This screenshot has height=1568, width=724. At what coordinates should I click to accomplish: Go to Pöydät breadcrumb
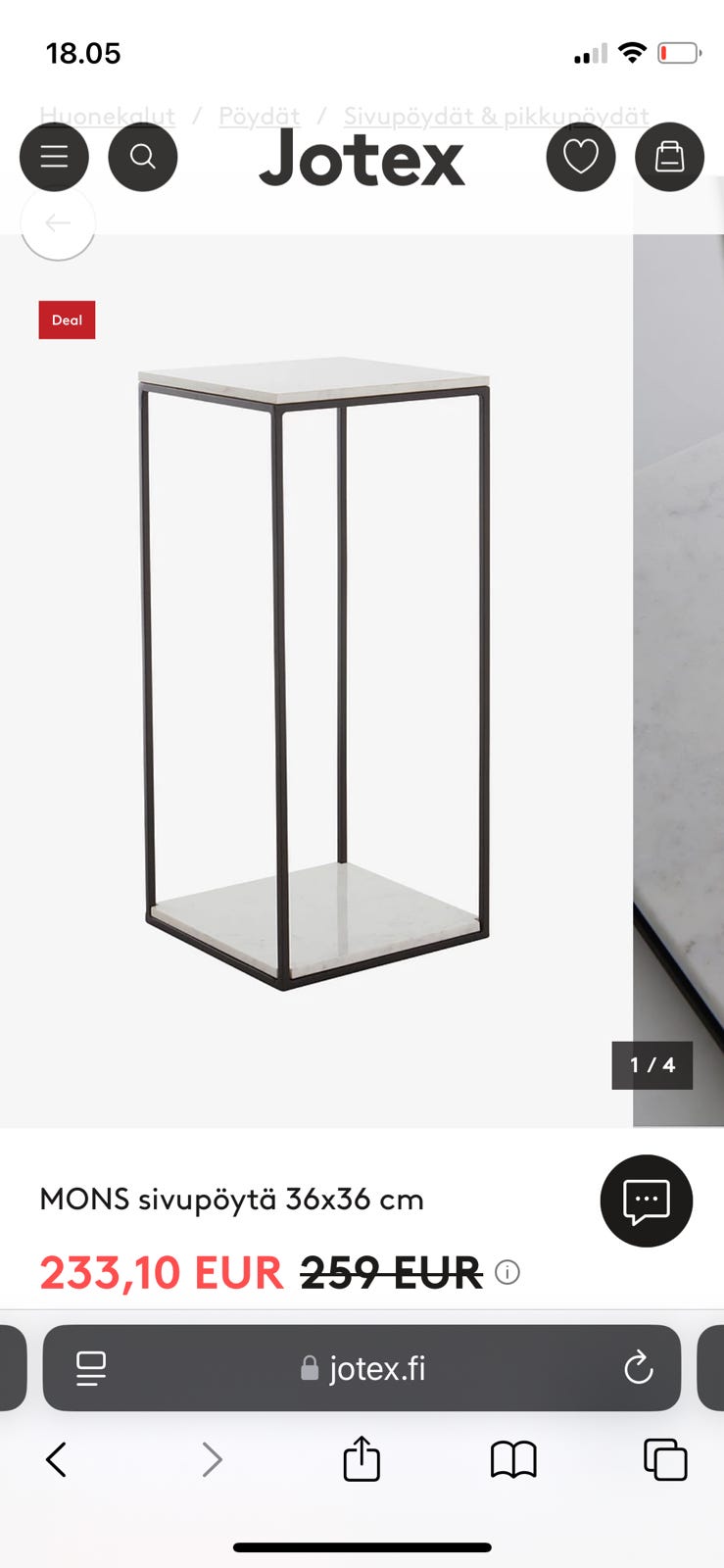point(259,117)
